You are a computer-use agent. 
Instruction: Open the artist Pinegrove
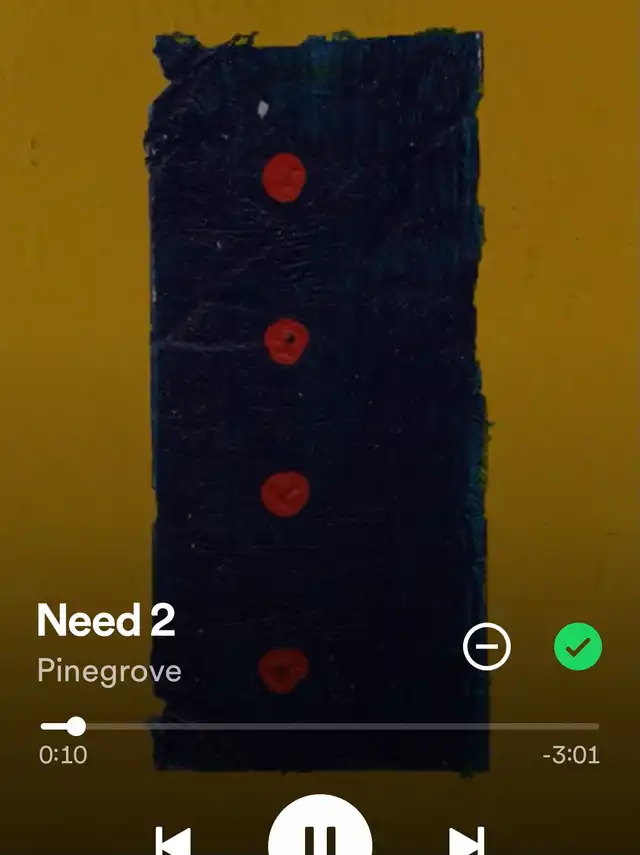[109, 669]
